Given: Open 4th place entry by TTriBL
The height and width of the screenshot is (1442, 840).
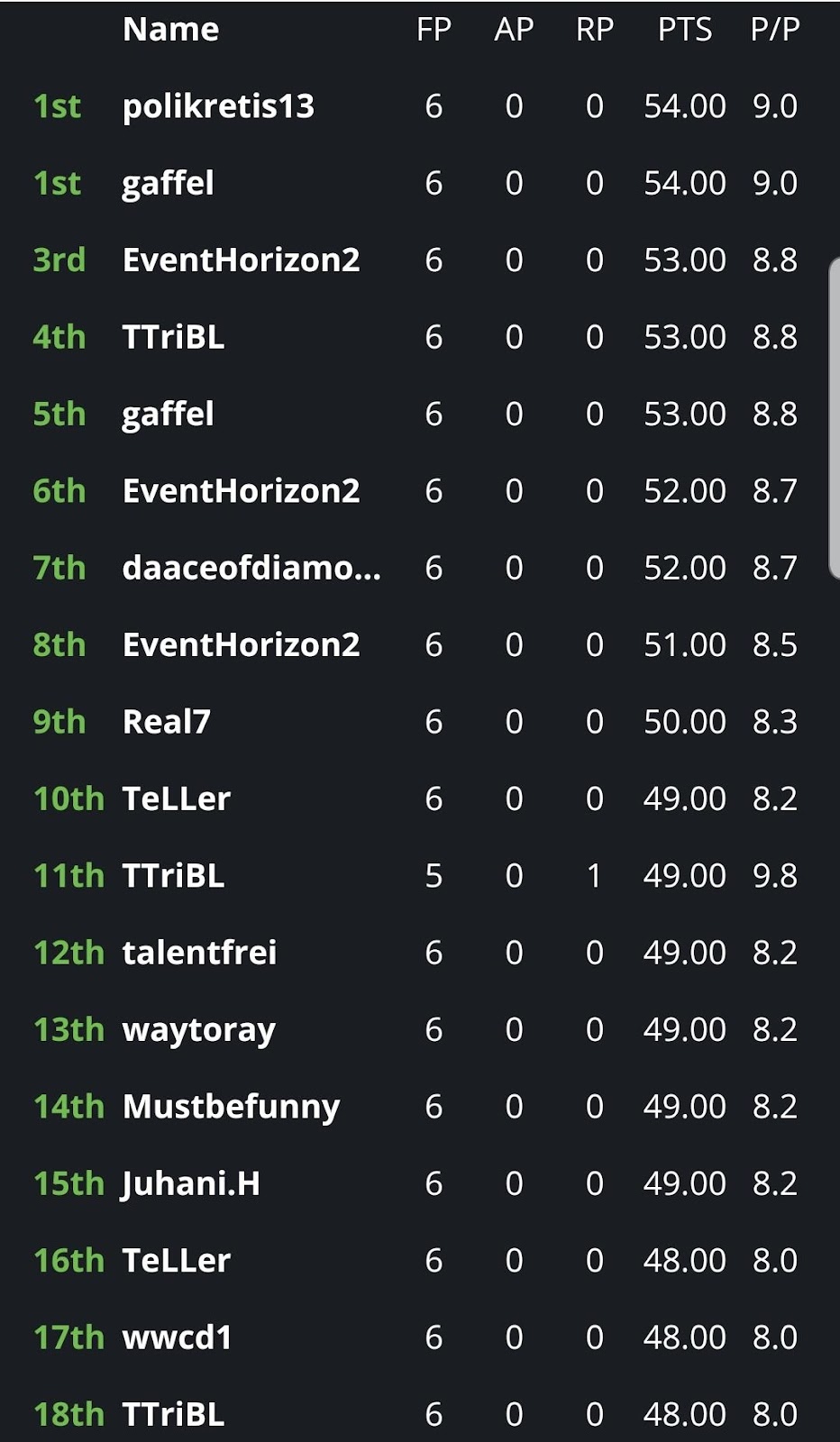Looking at the screenshot, I should [x=173, y=337].
